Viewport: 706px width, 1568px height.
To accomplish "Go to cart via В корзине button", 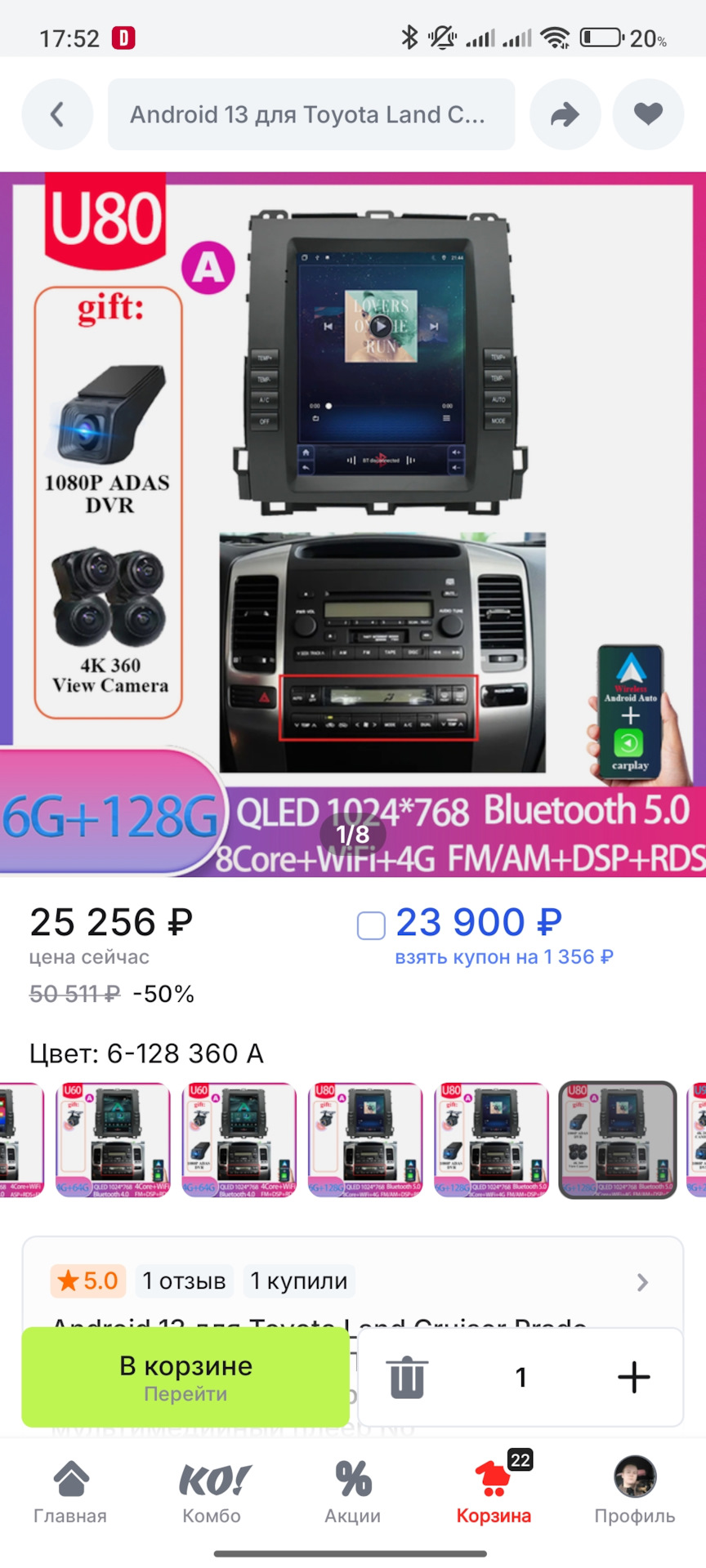I will (185, 1377).
